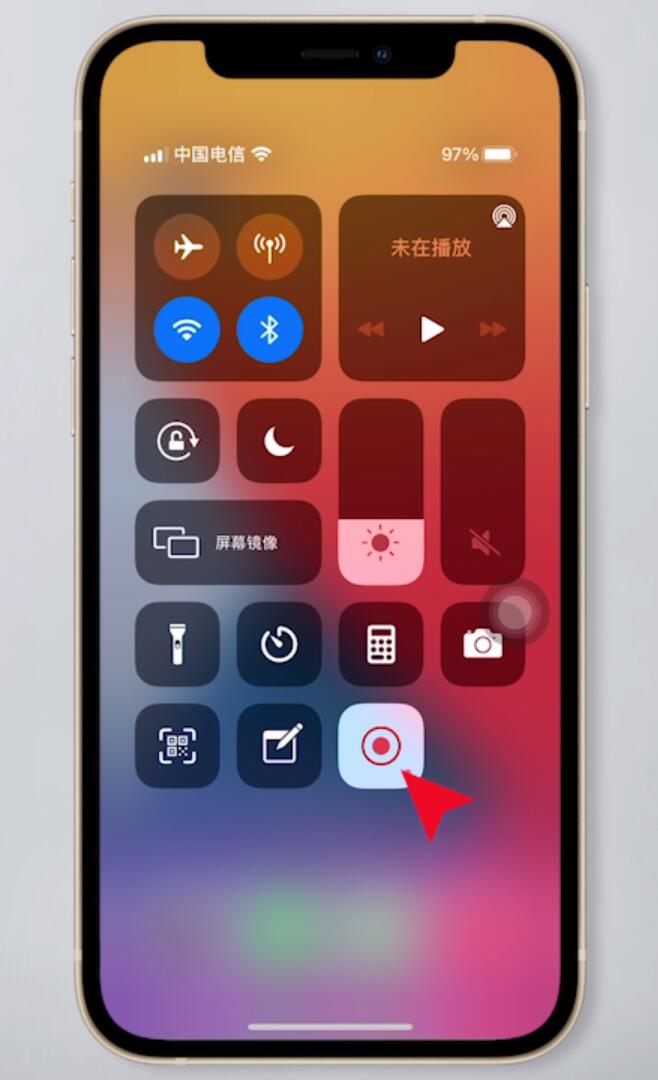Start screen recording
Viewport: 658px width, 1080px height.
pyautogui.click(x=381, y=746)
